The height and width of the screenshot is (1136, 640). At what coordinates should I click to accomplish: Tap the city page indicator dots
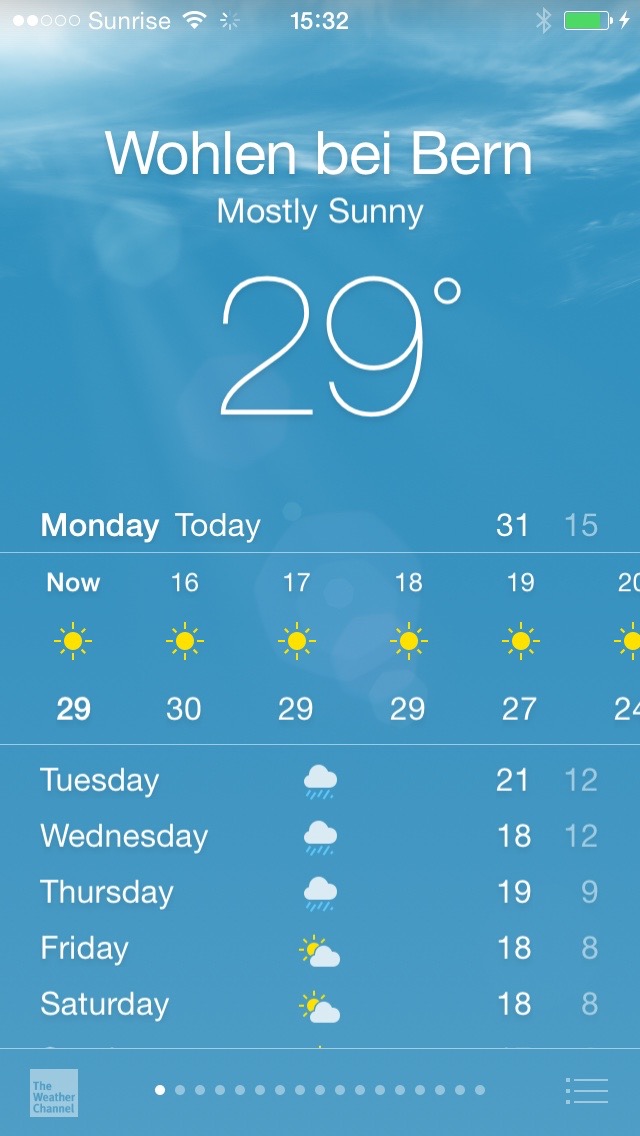pos(320,1090)
